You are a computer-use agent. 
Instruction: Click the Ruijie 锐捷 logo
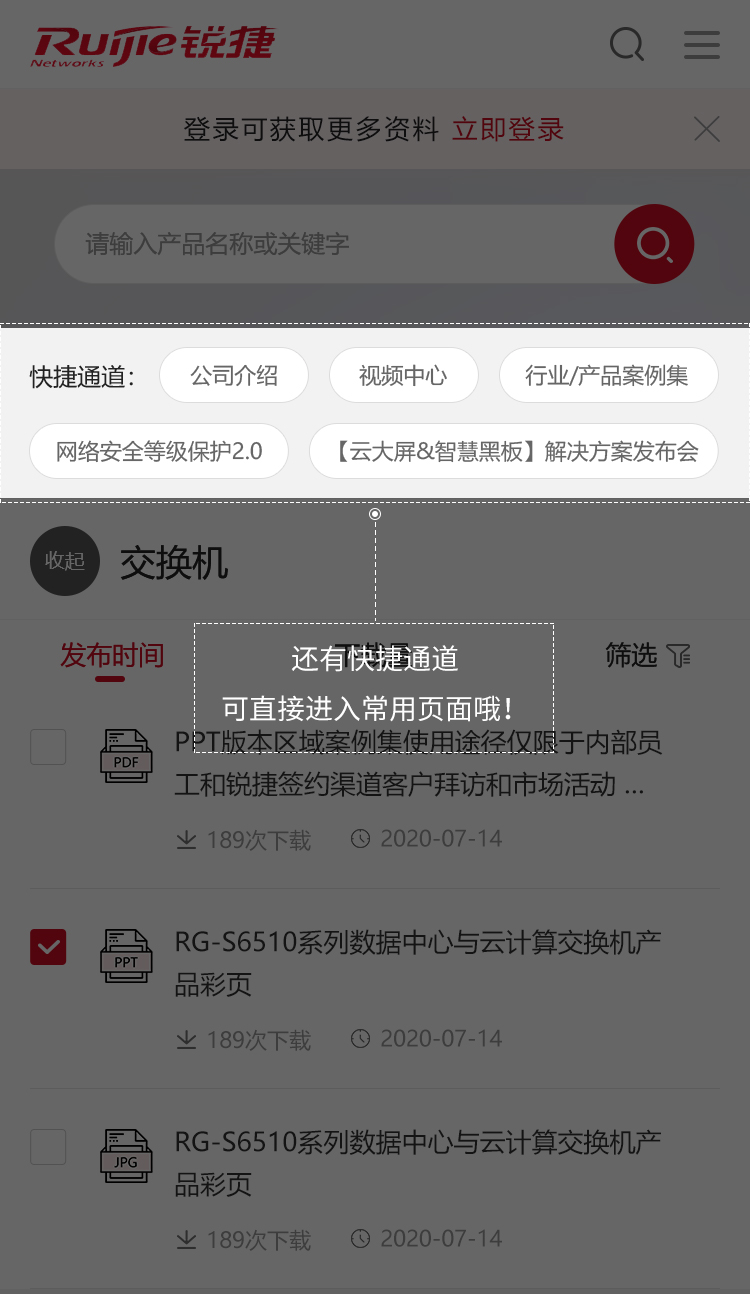pos(150,44)
